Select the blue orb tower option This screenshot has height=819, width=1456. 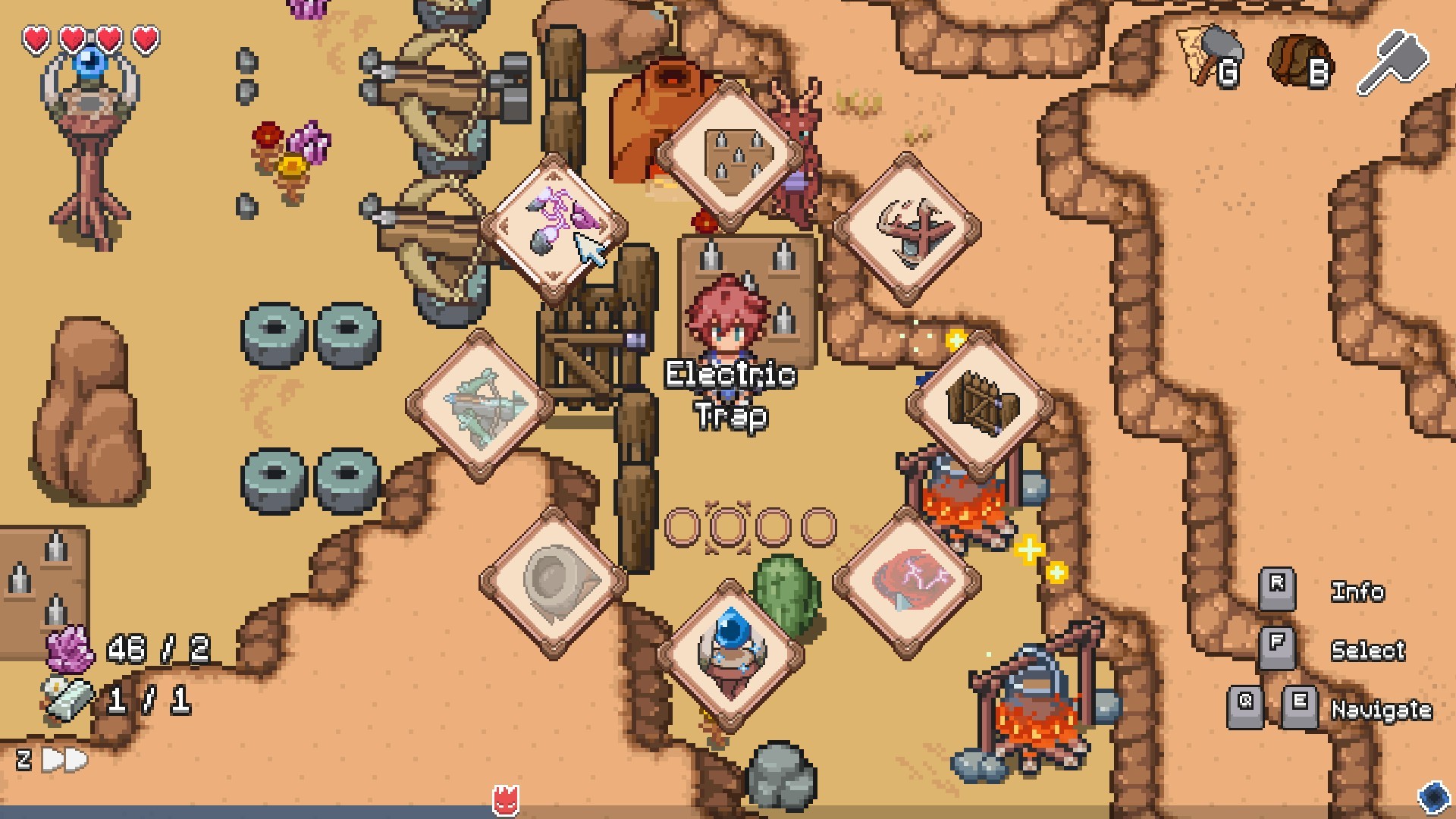pyautogui.click(x=731, y=654)
